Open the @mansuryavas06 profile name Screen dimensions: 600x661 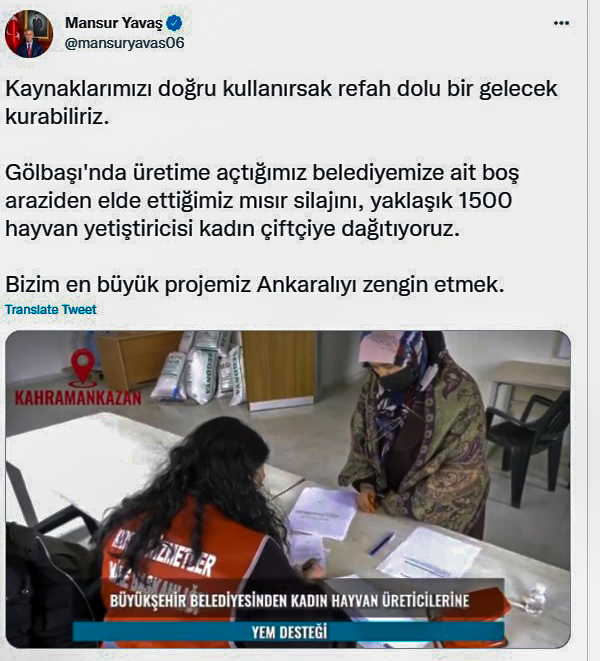(124, 43)
